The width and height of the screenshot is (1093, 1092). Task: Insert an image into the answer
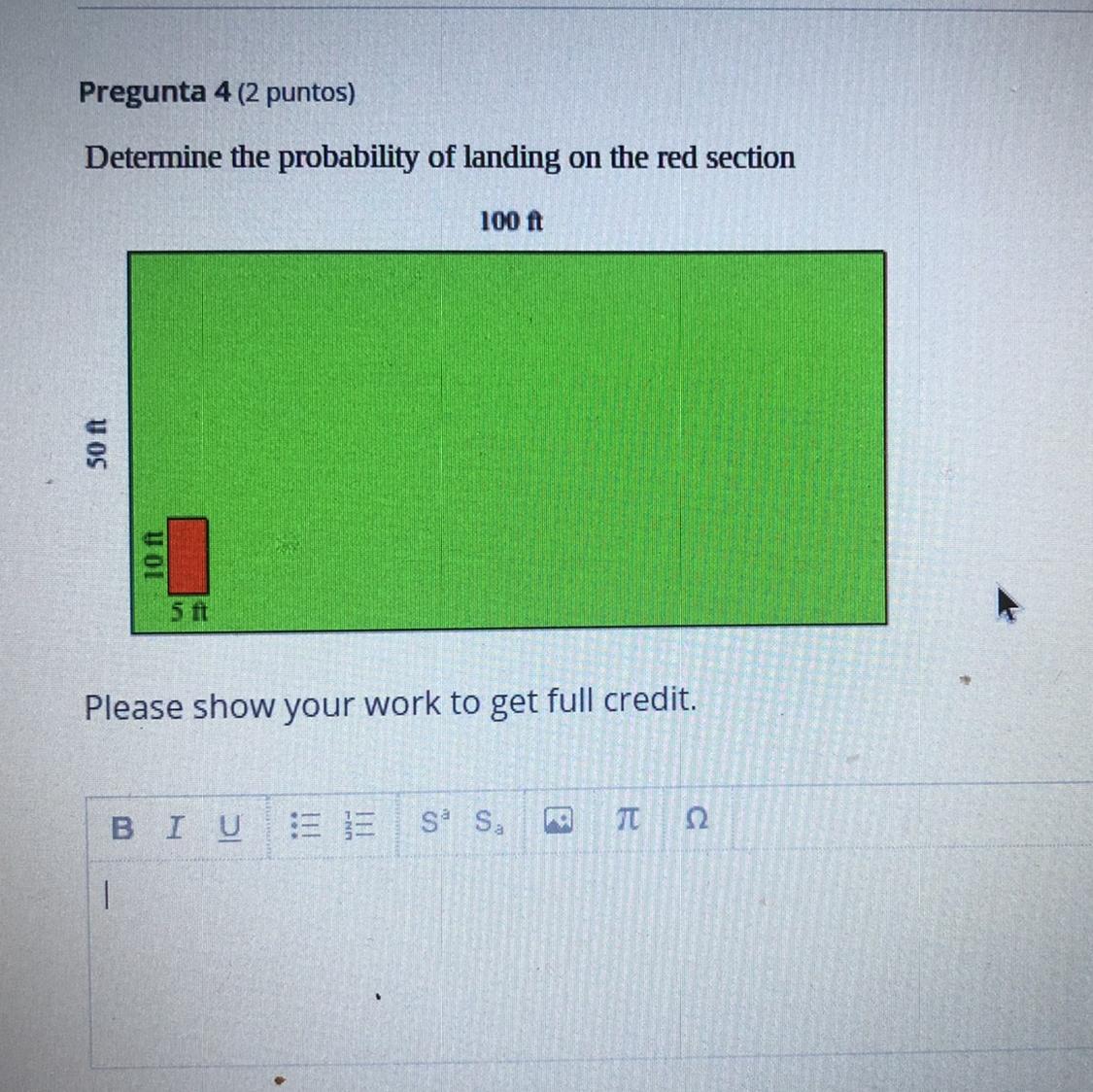(558, 820)
